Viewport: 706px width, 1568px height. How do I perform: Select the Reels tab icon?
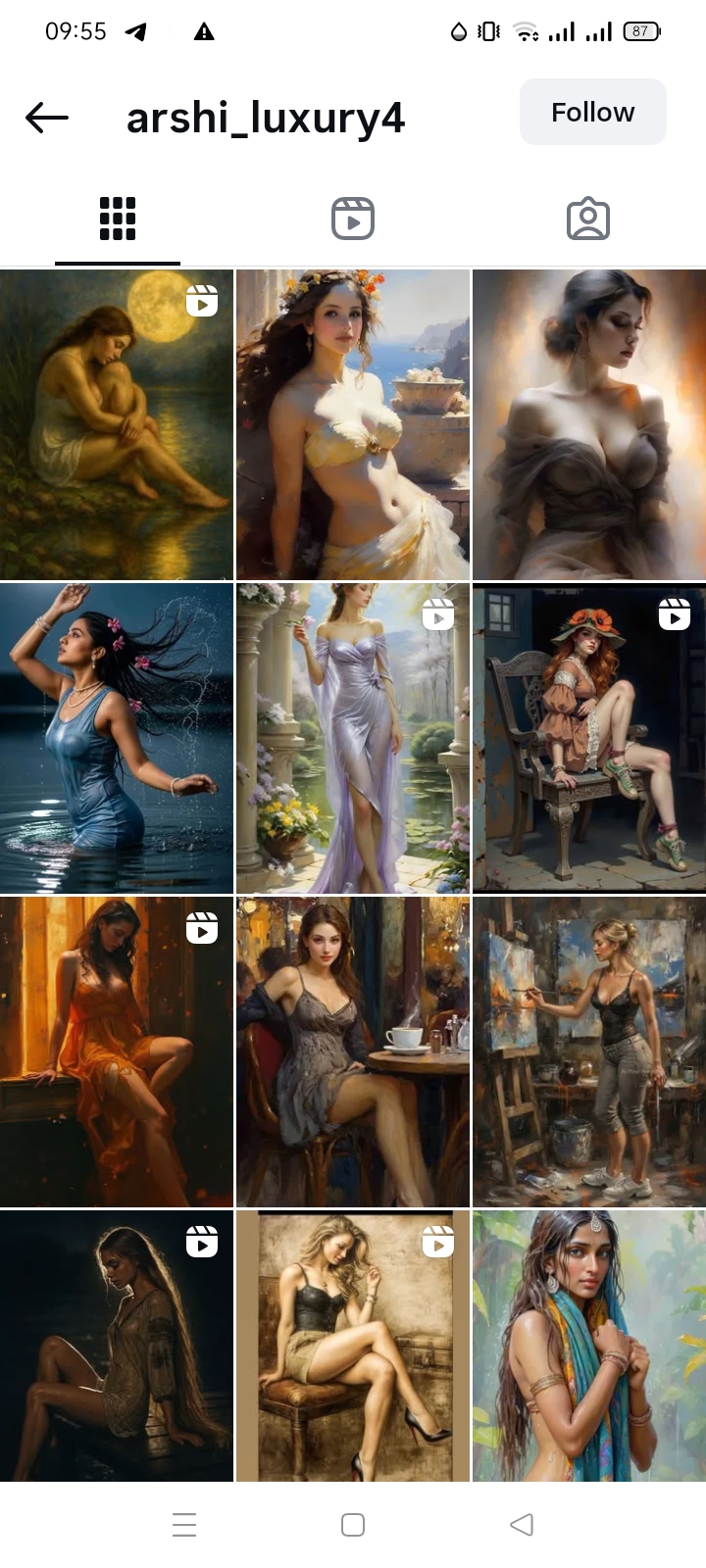352,218
